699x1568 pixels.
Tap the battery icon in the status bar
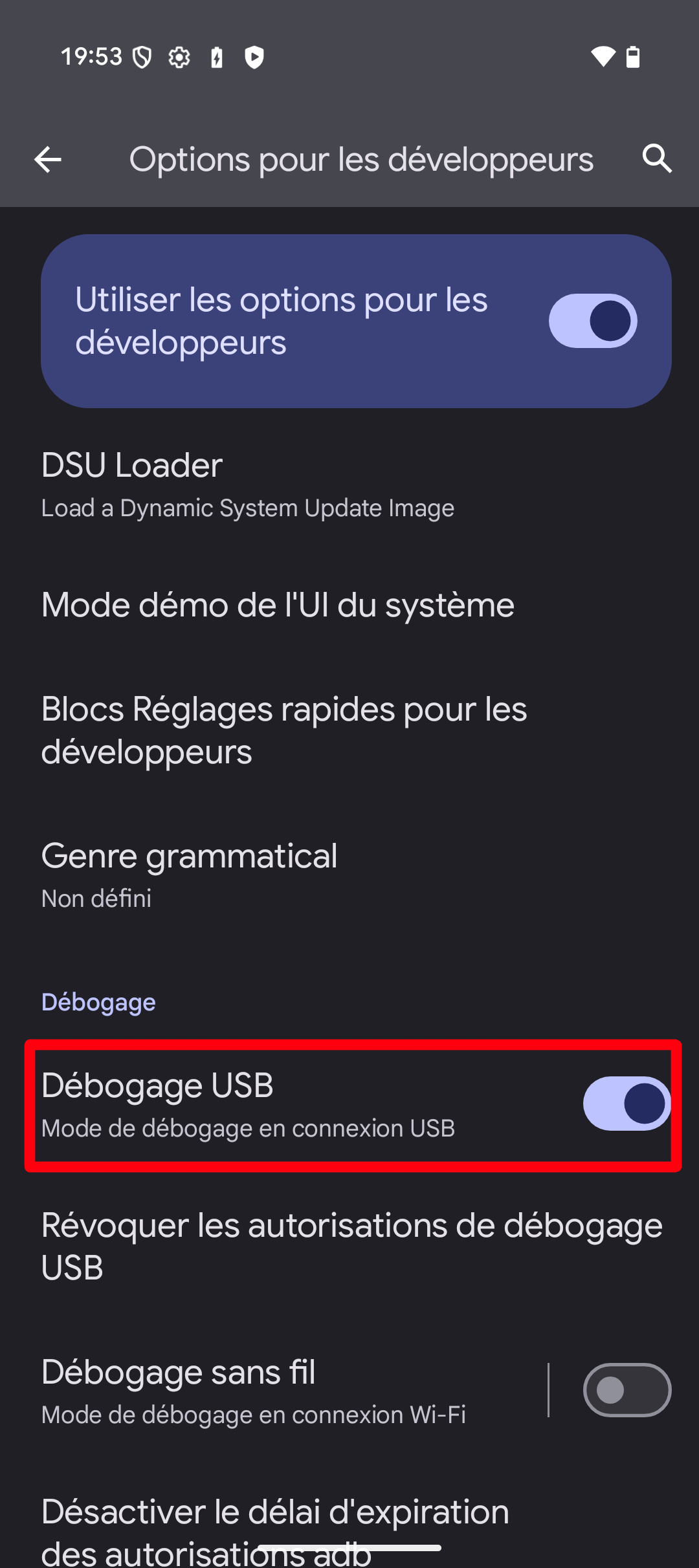point(632,57)
